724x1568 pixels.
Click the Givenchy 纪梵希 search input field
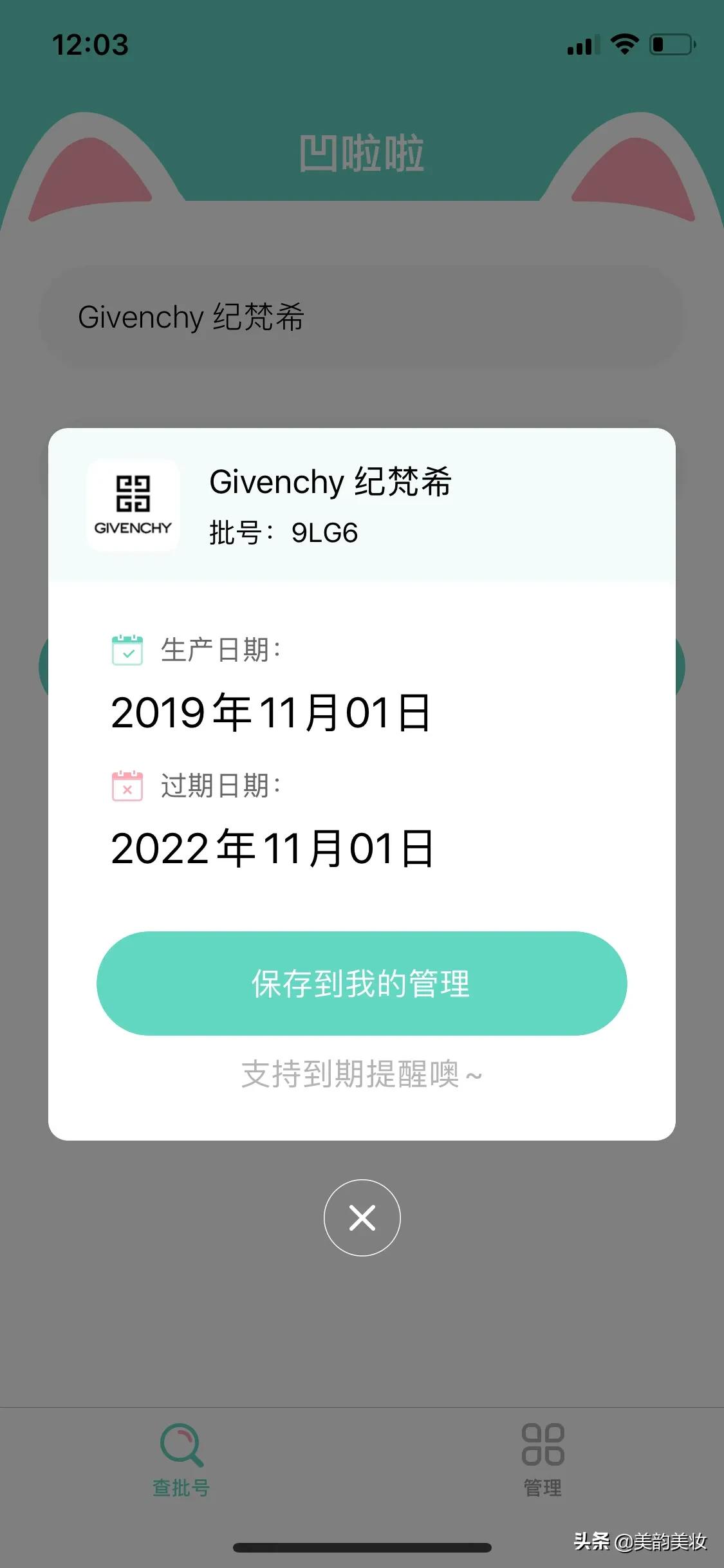click(362, 315)
